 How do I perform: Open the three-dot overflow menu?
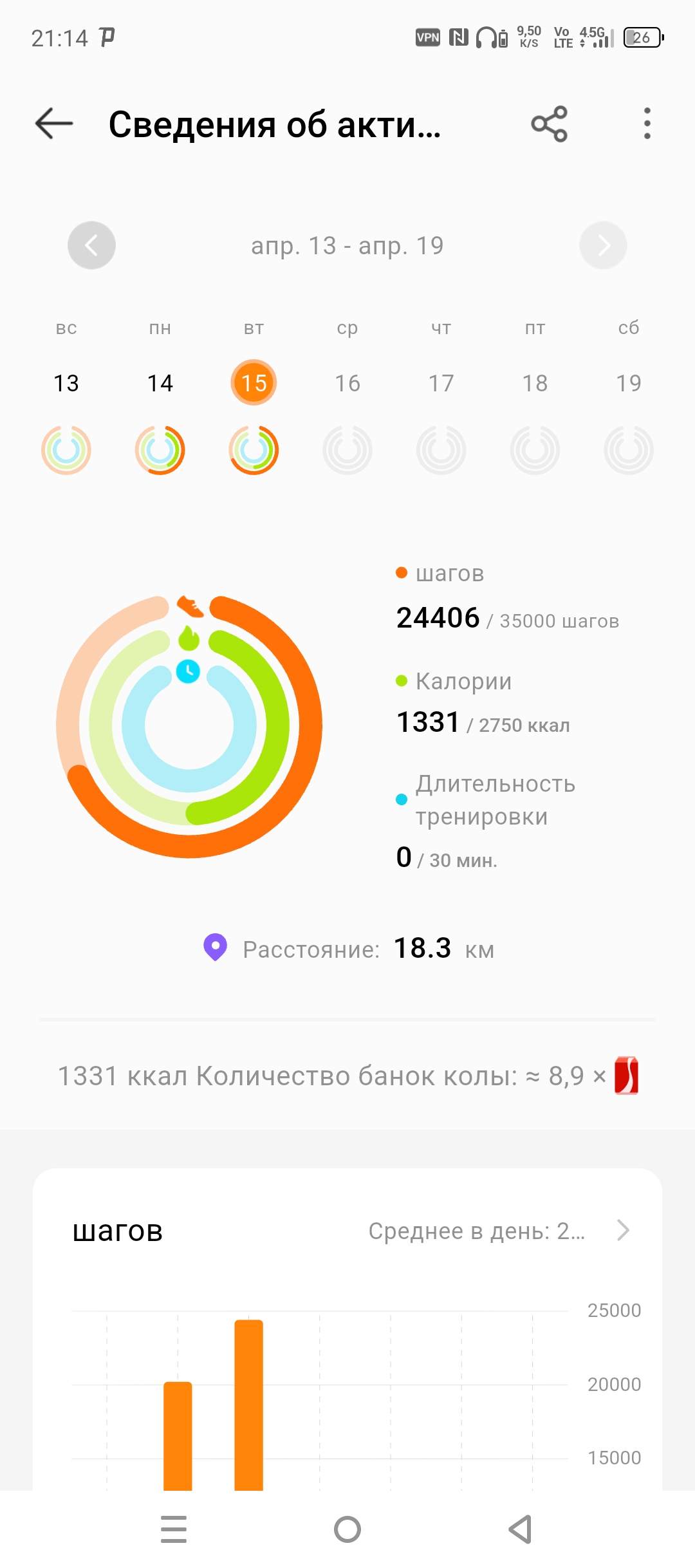pos(647,124)
